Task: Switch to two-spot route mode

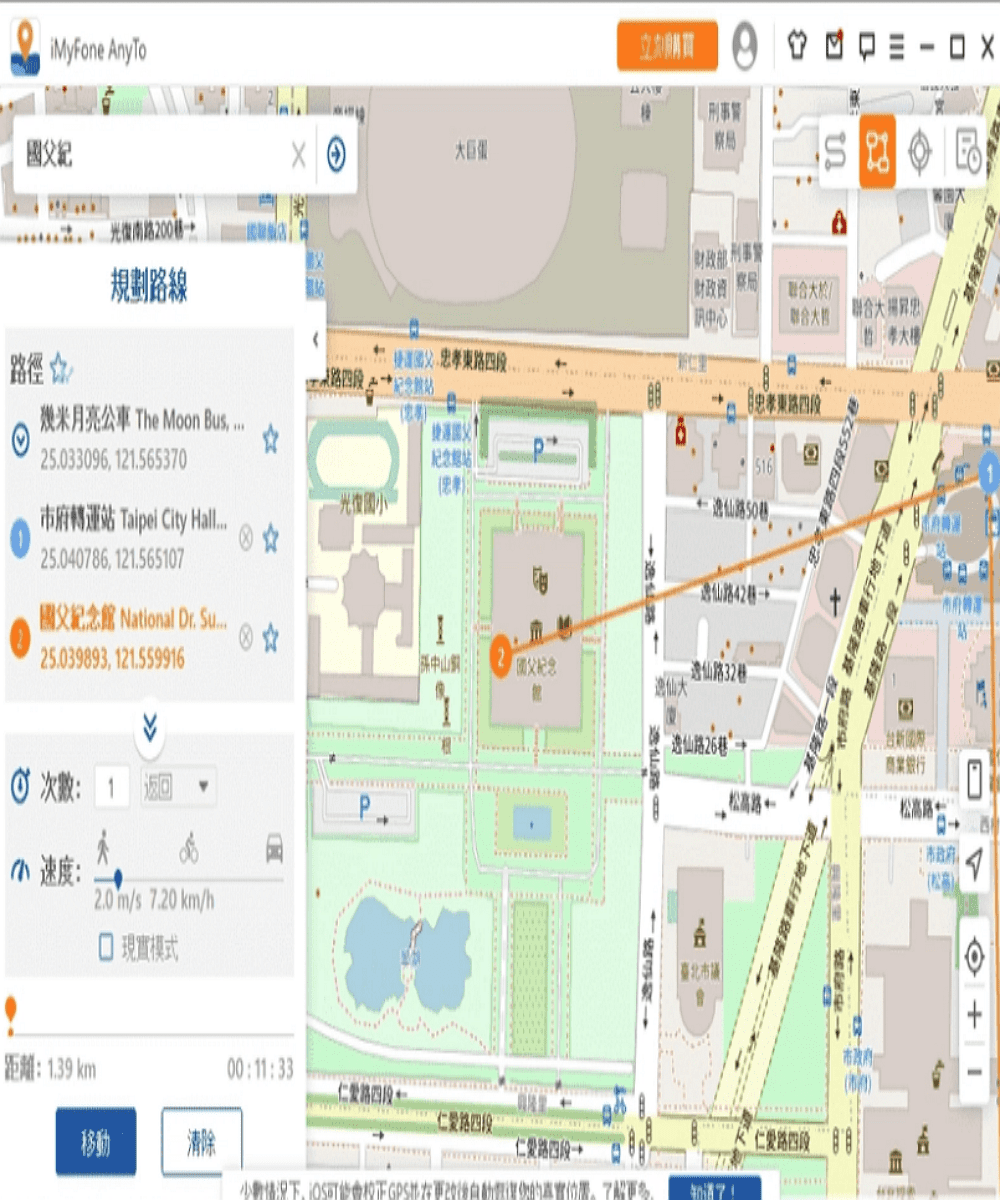Action: pyautogui.click(x=835, y=152)
